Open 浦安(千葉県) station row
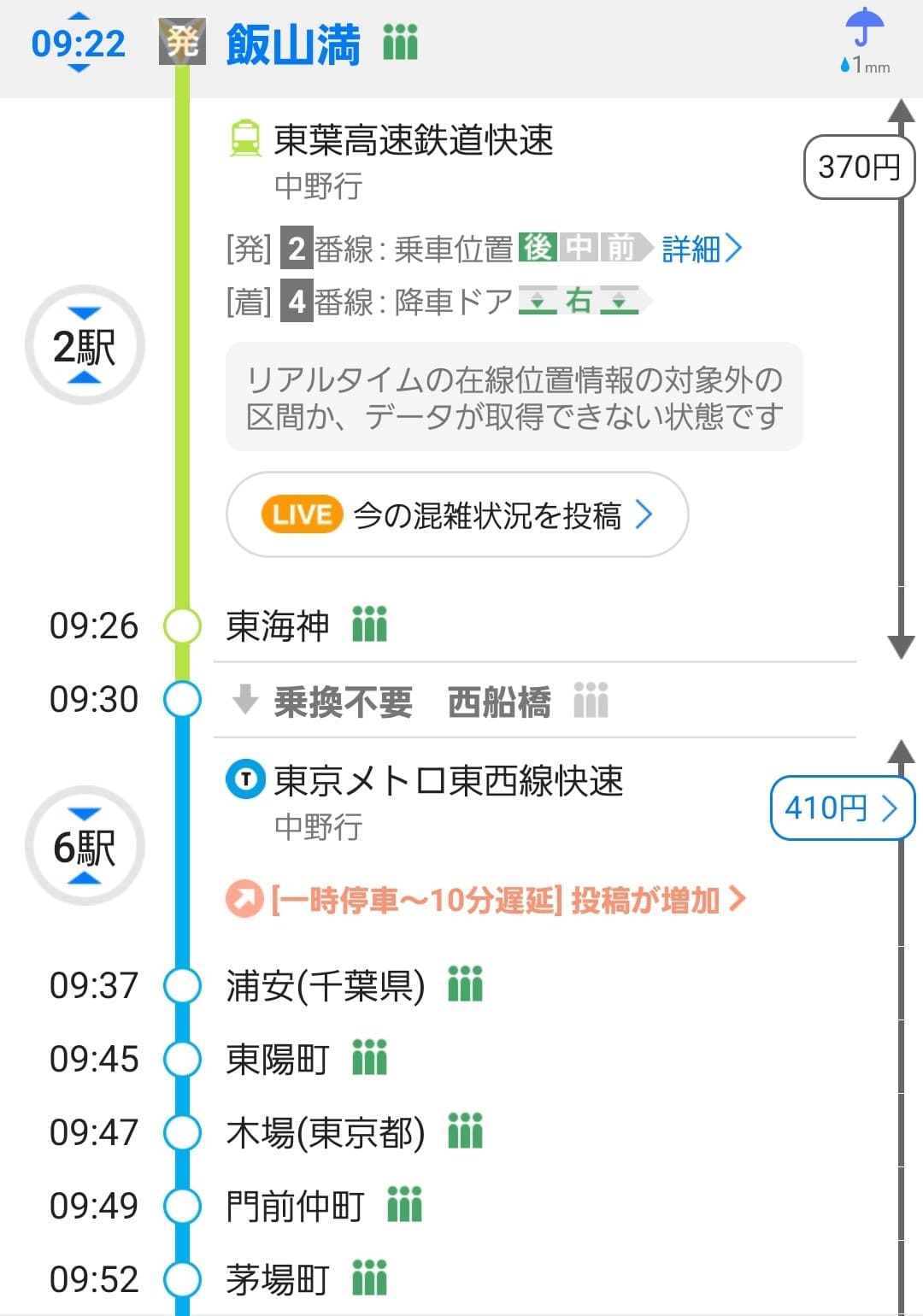923x1316 pixels. point(325,986)
